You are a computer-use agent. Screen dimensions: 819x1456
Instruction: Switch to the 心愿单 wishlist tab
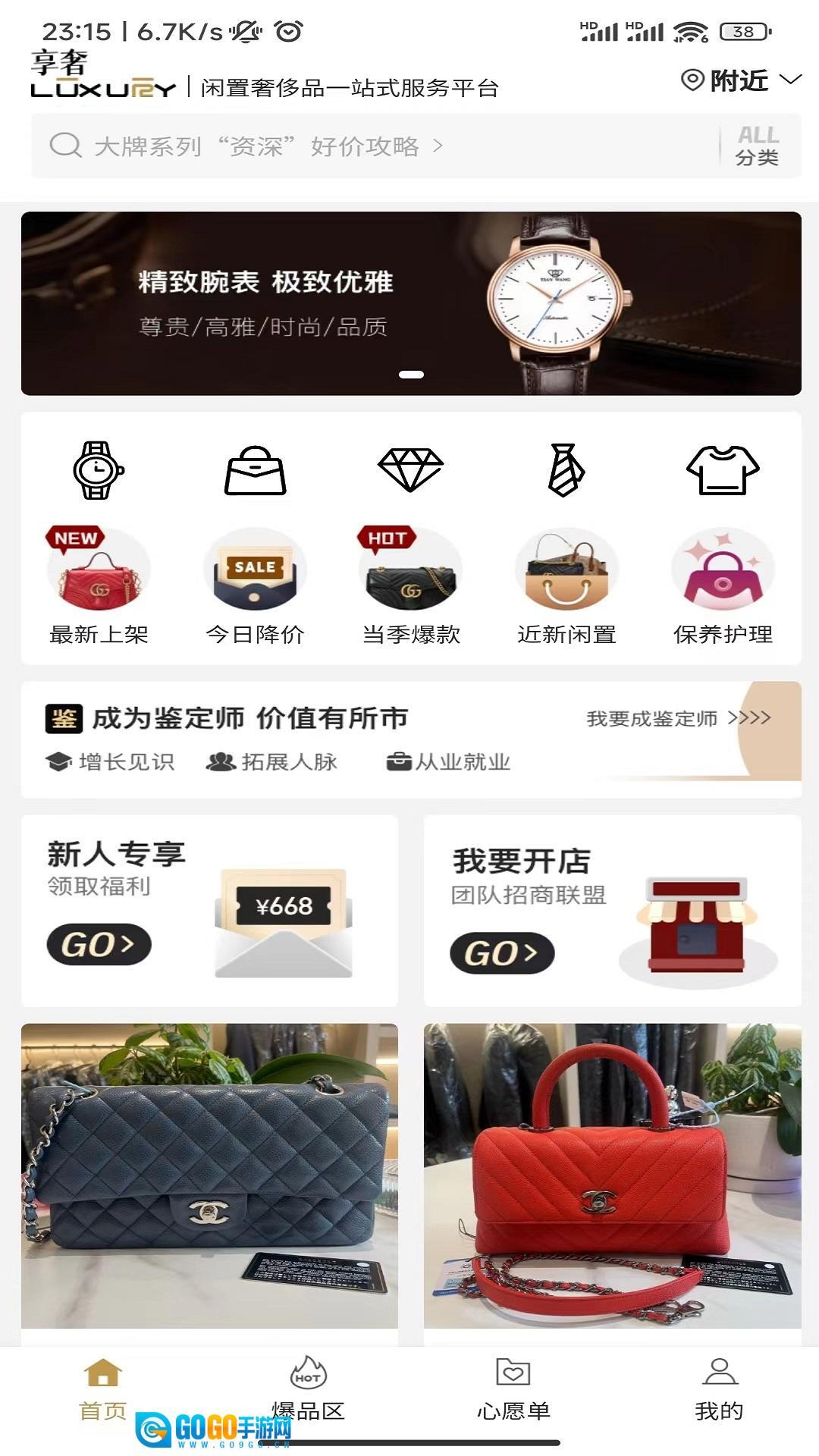click(513, 1389)
